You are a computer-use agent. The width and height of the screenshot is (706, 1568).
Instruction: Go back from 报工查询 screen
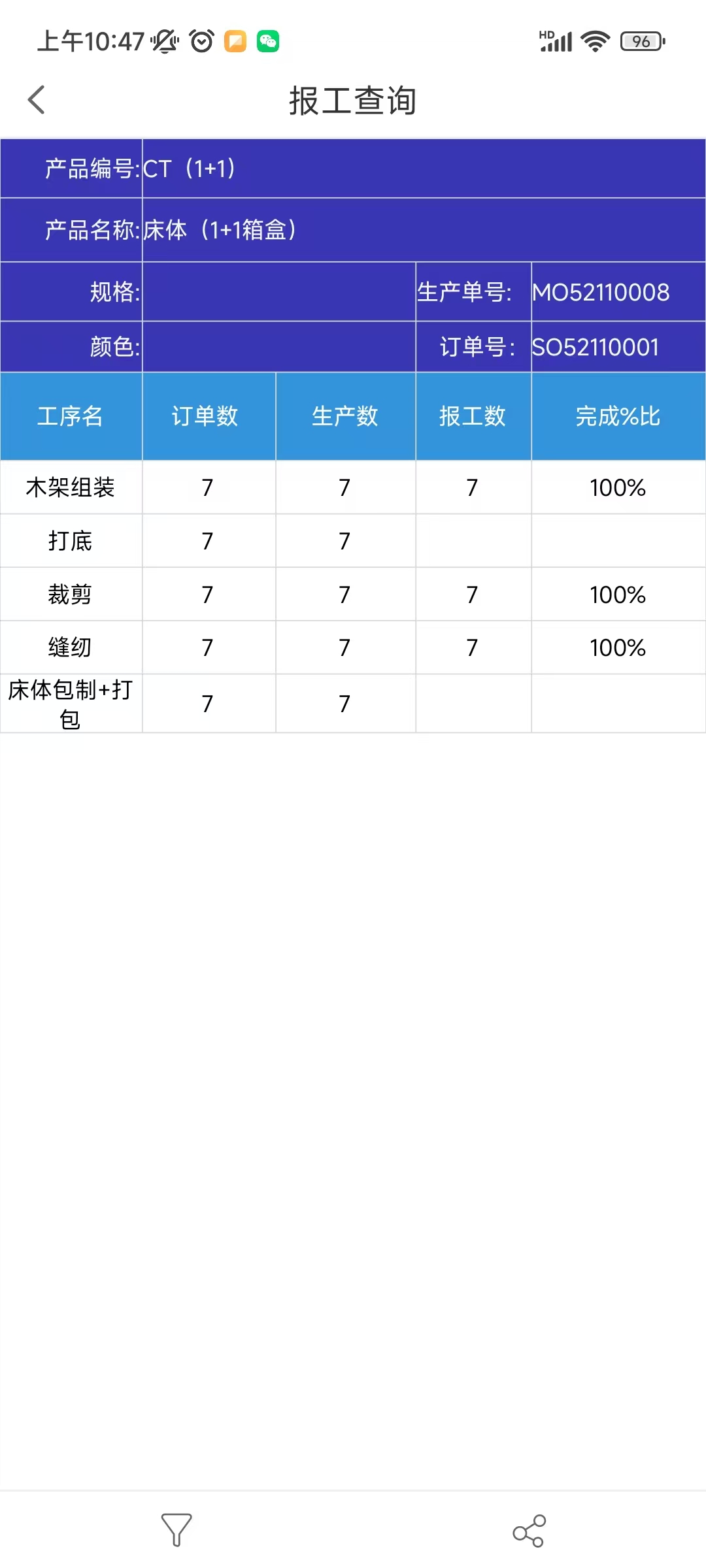pos(37,100)
